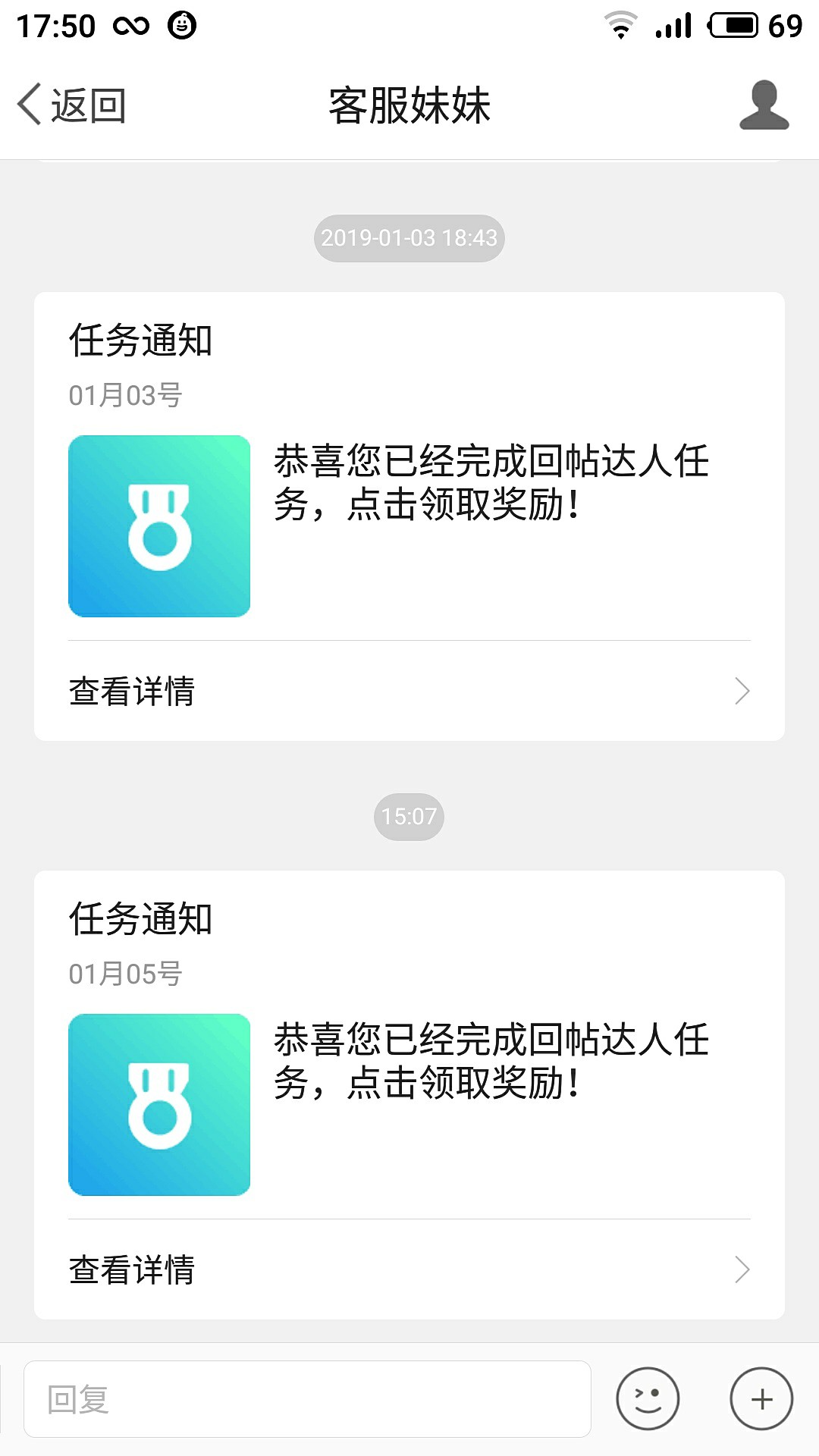Go back via 返回 button

coord(72,105)
